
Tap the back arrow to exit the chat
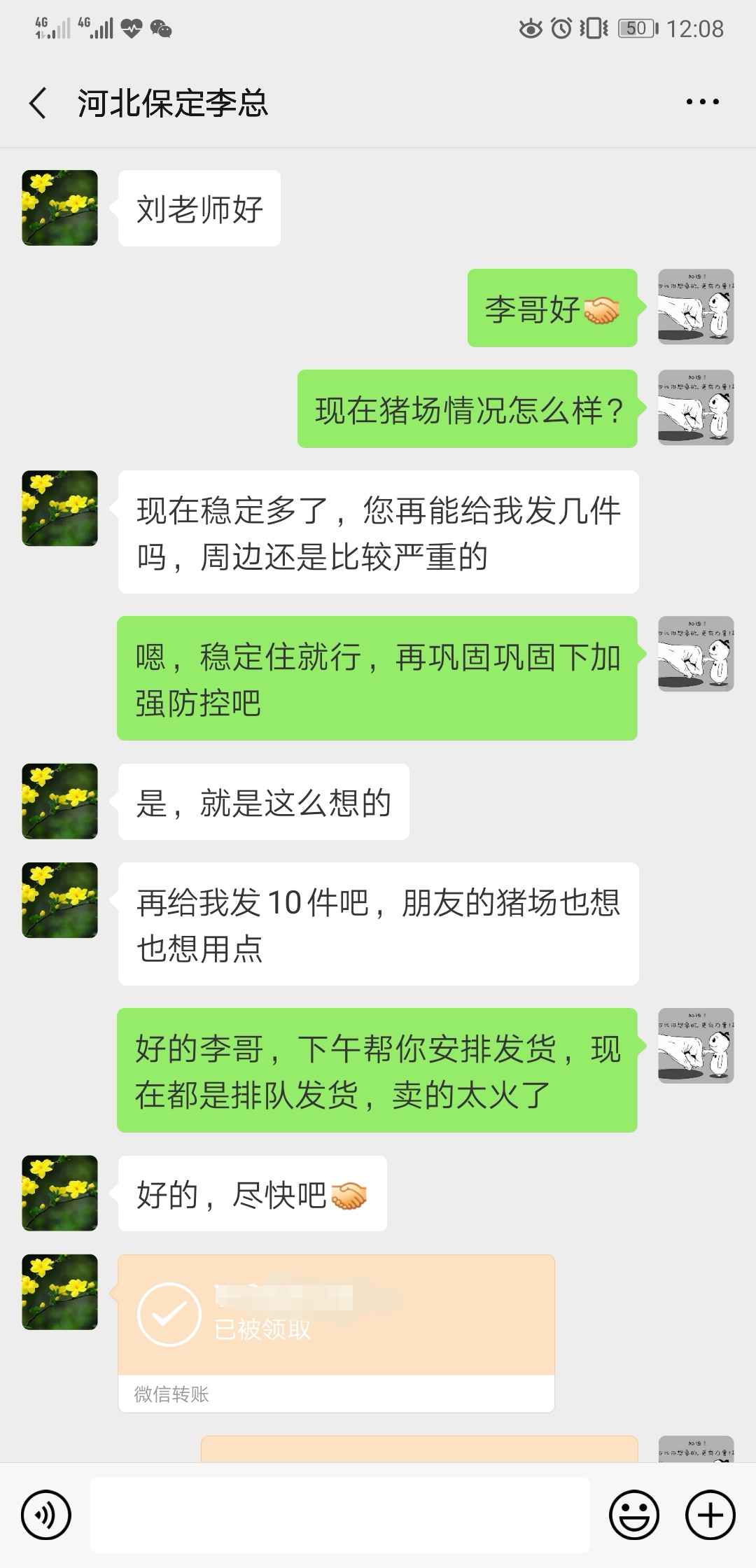(36, 101)
